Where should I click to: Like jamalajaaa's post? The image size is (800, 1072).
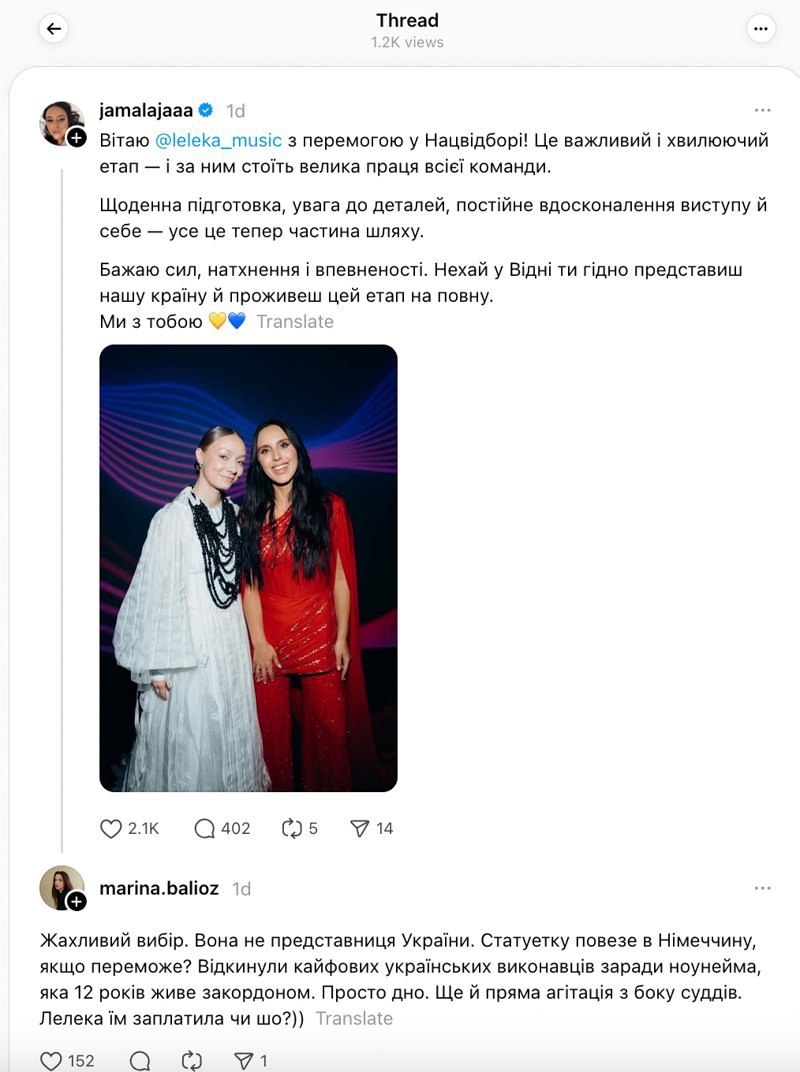111,828
